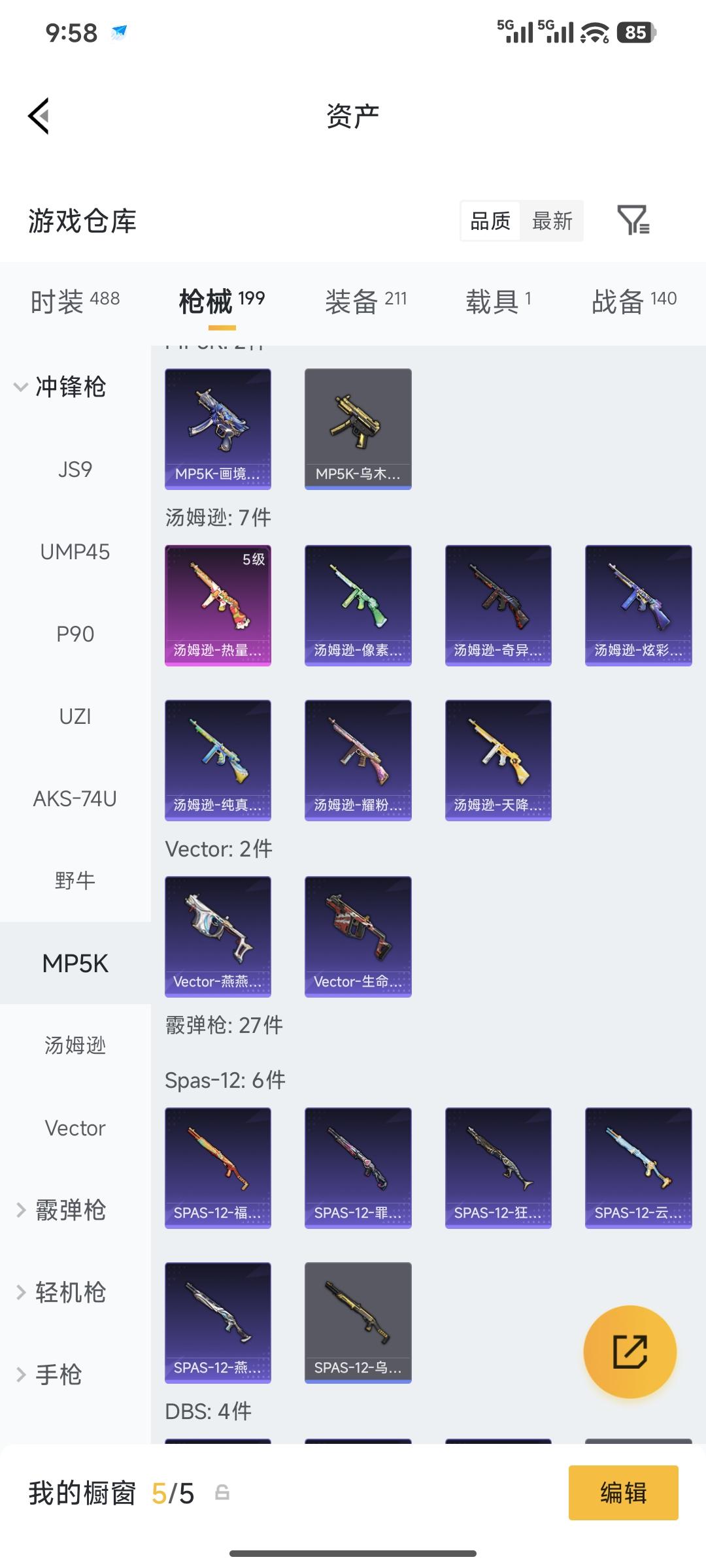This screenshot has height=1568, width=706.
Task: Collapse the 冲锋枪 category
Action: point(59,387)
